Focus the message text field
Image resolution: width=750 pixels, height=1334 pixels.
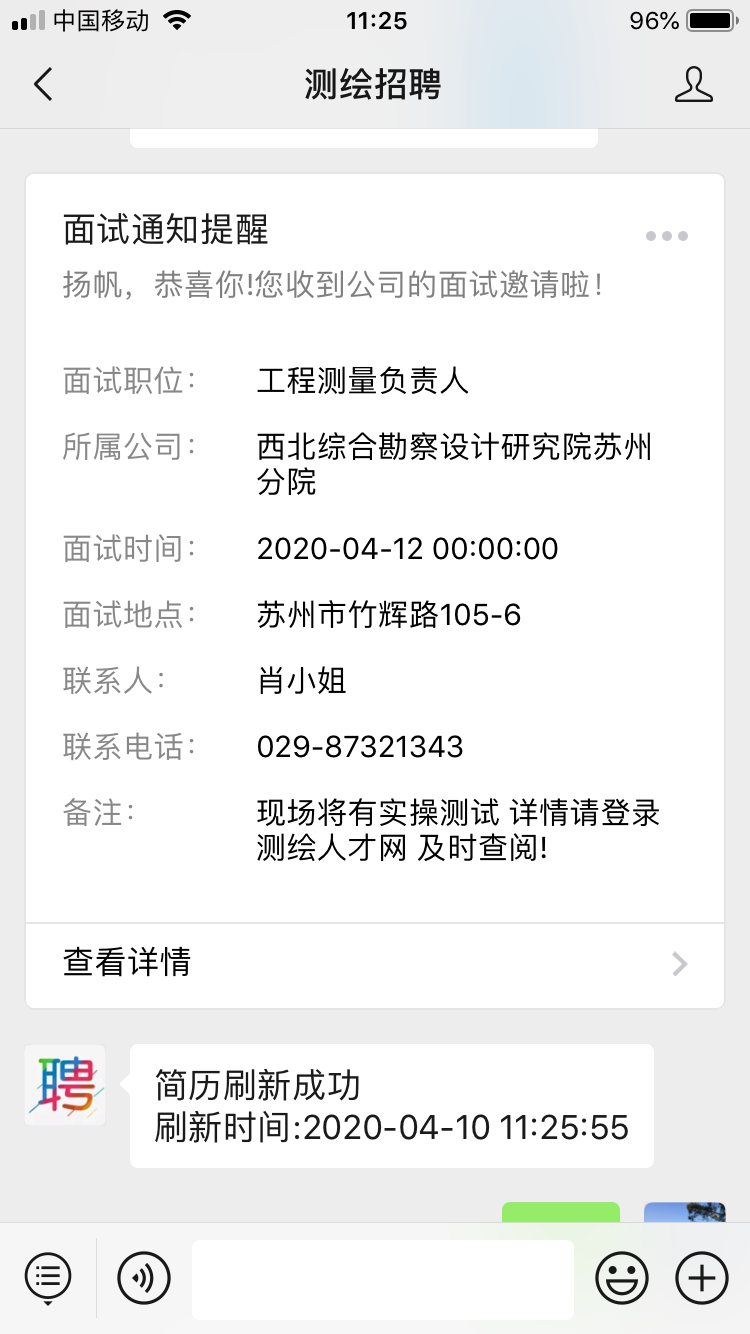pyautogui.click(x=382, y=1279)
